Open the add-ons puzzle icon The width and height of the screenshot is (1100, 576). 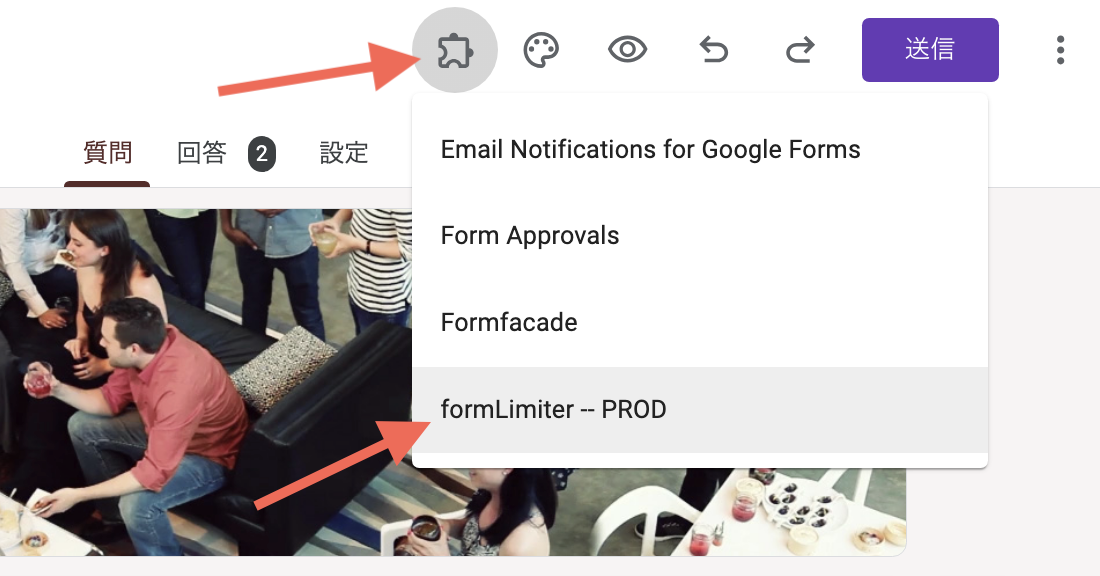pos(455,49)
